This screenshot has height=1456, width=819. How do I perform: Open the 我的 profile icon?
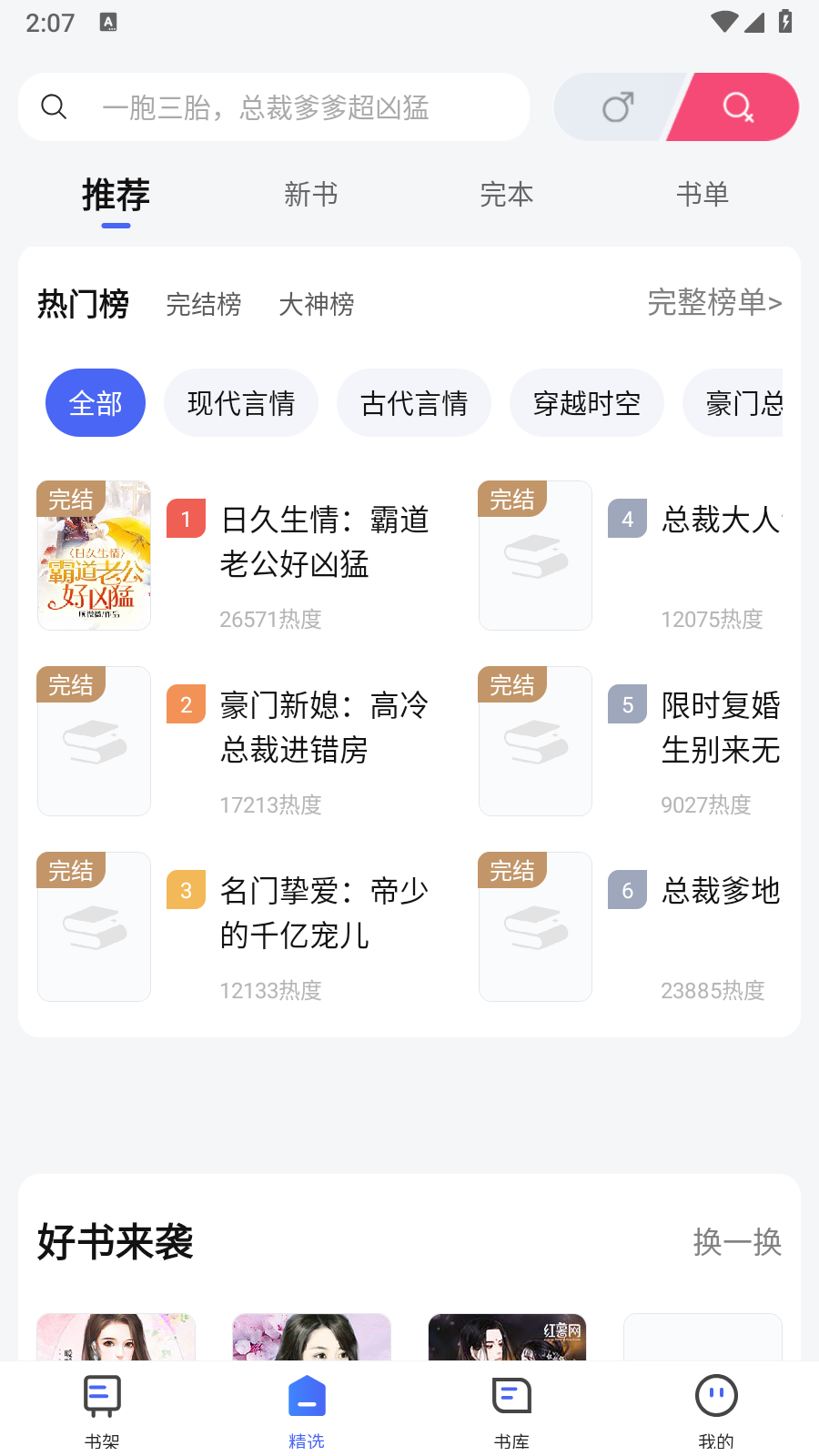click(715, 1394)
